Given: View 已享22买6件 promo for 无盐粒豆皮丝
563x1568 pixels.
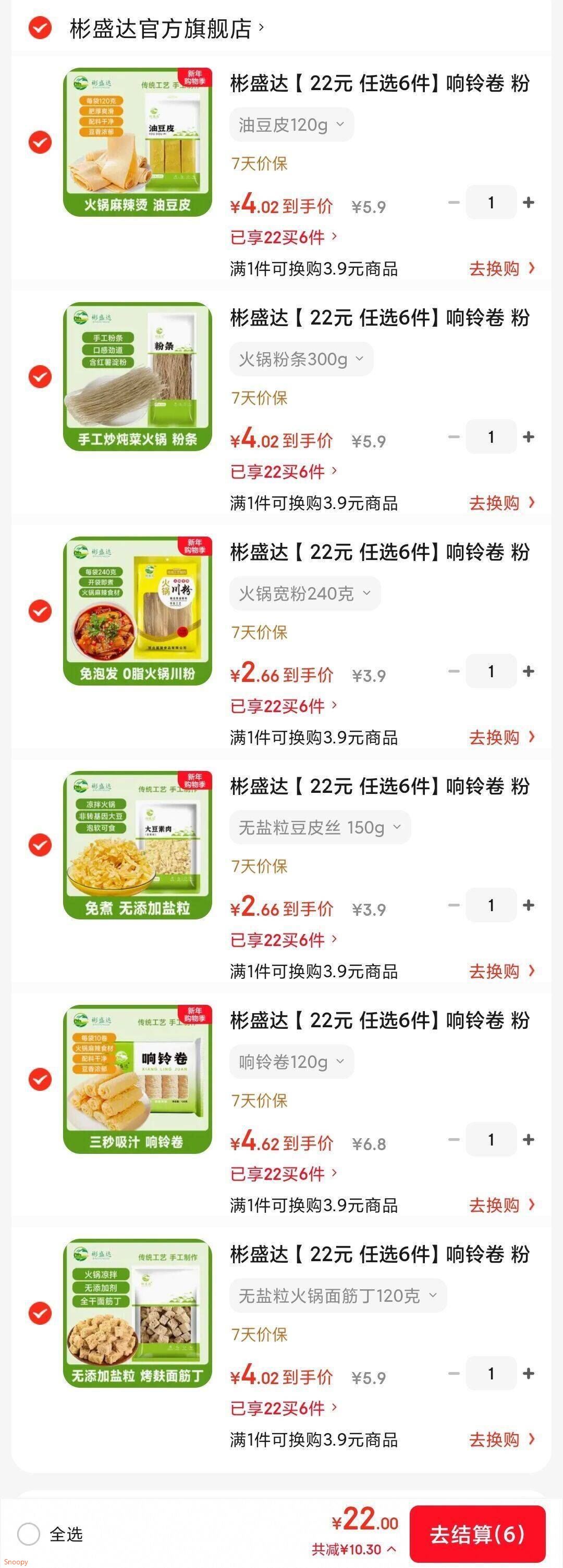Looking at the screenshot, I should pos(284,940).
